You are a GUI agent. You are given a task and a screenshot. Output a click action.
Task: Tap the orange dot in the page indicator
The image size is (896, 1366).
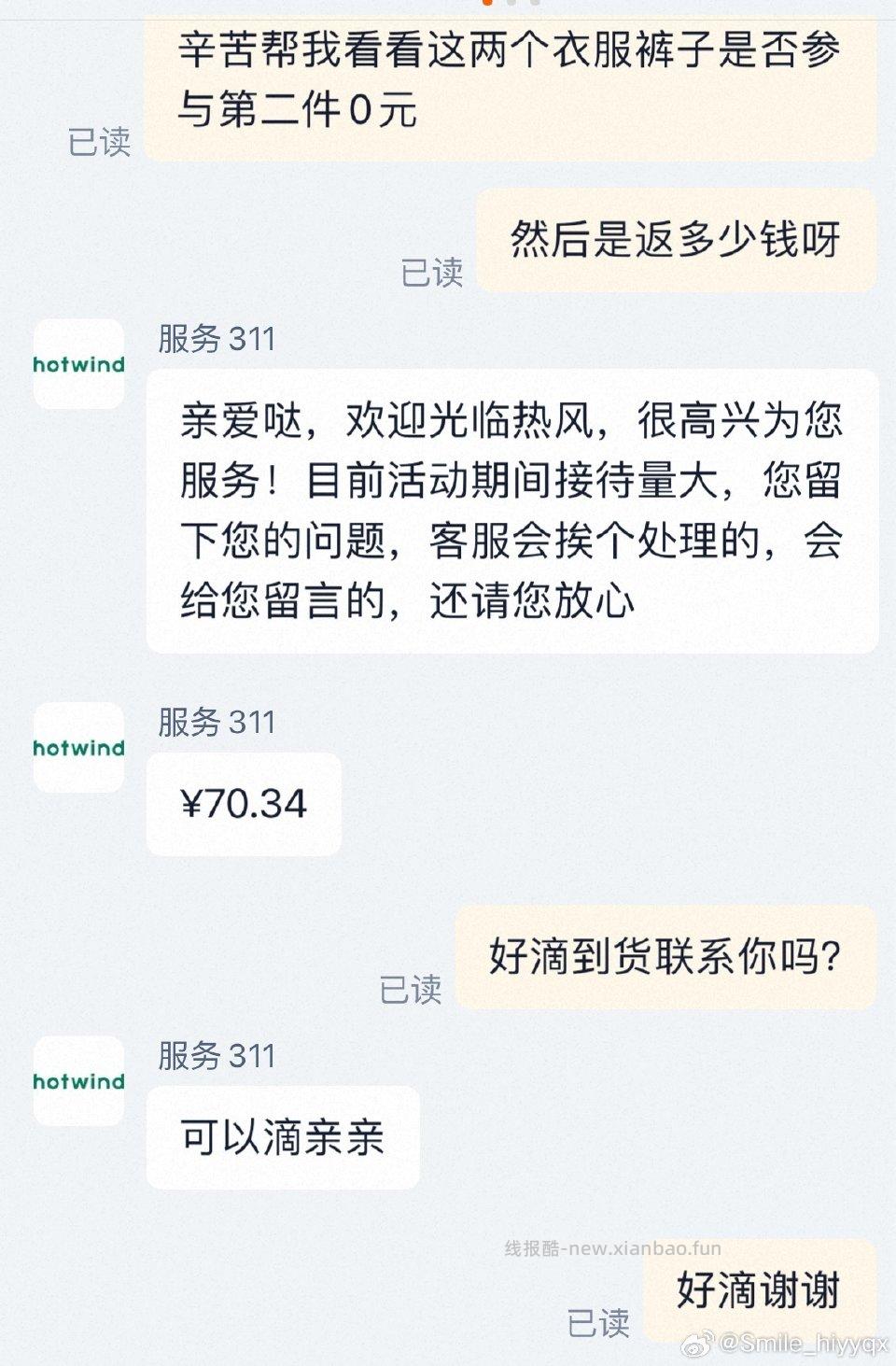click(x=488, y=5)
